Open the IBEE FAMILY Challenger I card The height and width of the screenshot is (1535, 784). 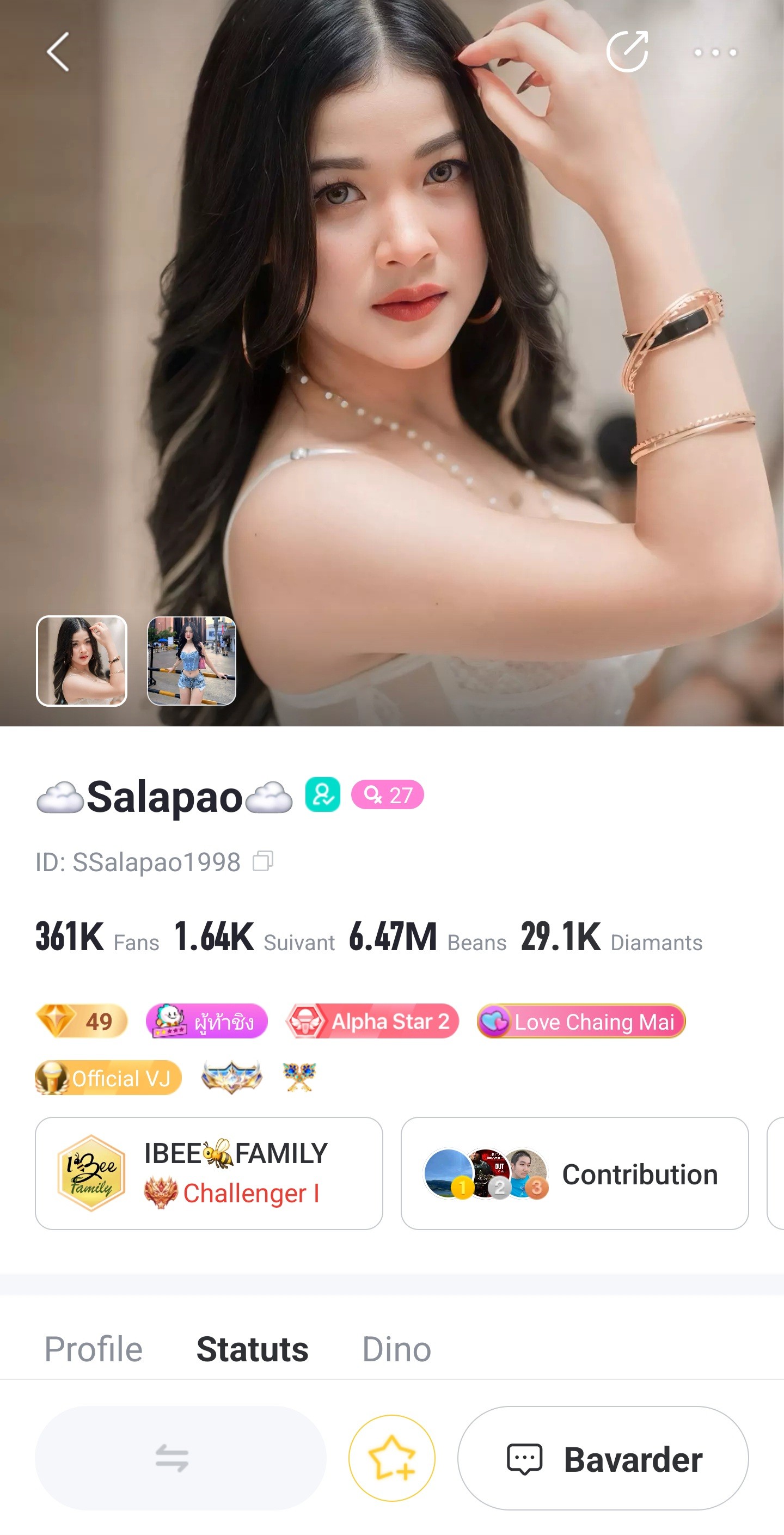209,1173
